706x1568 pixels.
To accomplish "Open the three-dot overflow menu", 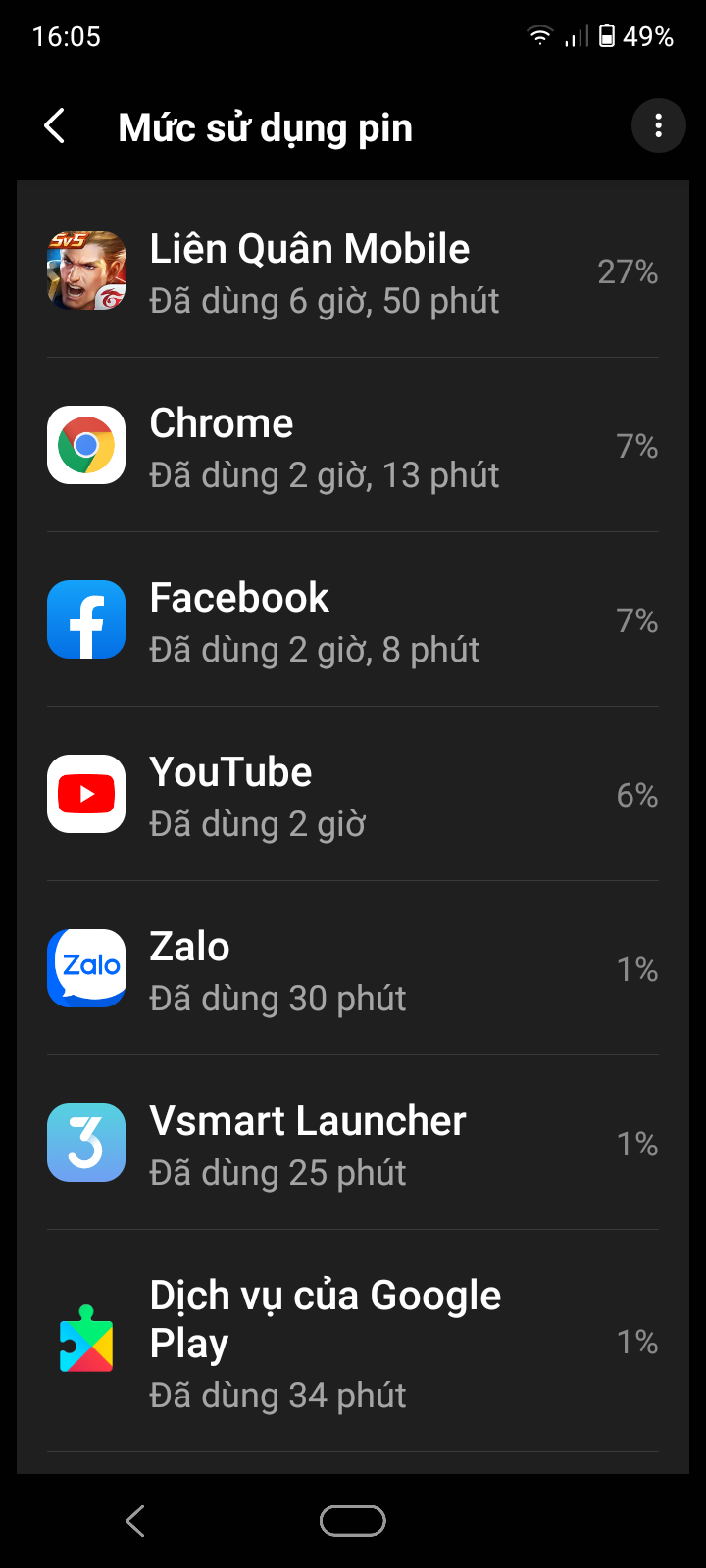I will (x=658, y=125).
